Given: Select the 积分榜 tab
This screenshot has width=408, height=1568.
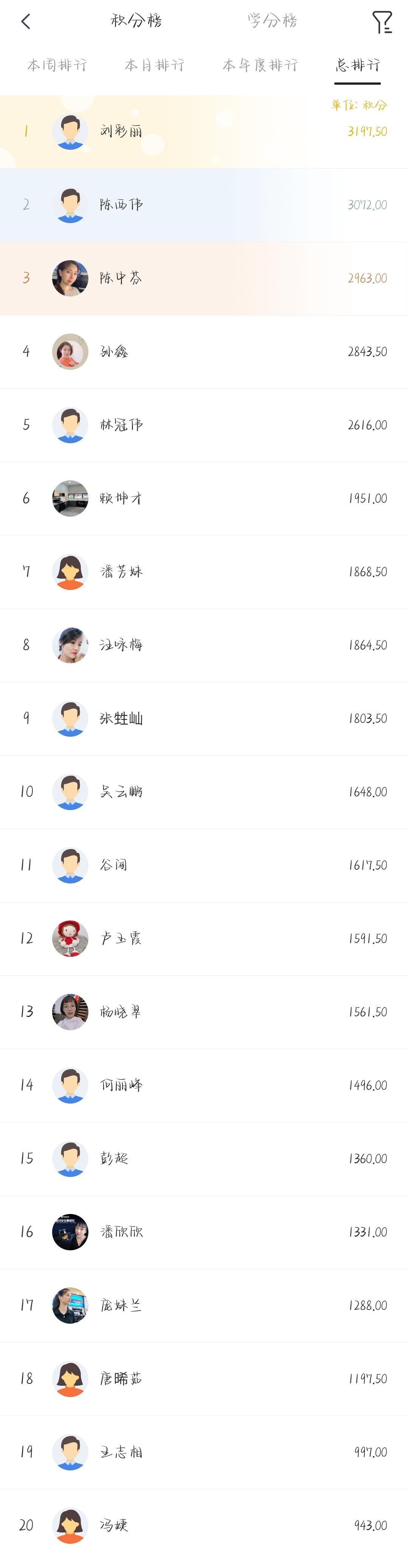Looking at the screenshot, I should tap(136, 21).
